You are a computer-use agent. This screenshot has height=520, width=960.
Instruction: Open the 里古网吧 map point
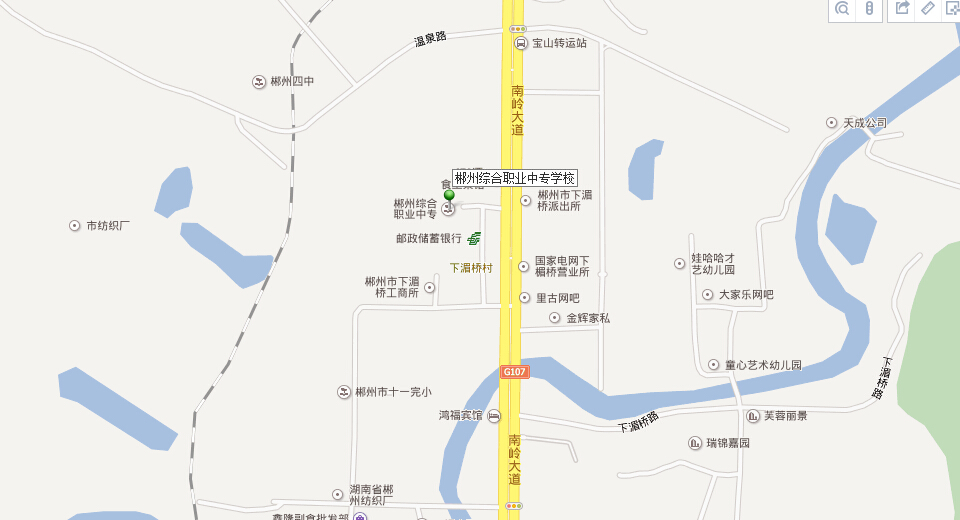tap(525, 298)
